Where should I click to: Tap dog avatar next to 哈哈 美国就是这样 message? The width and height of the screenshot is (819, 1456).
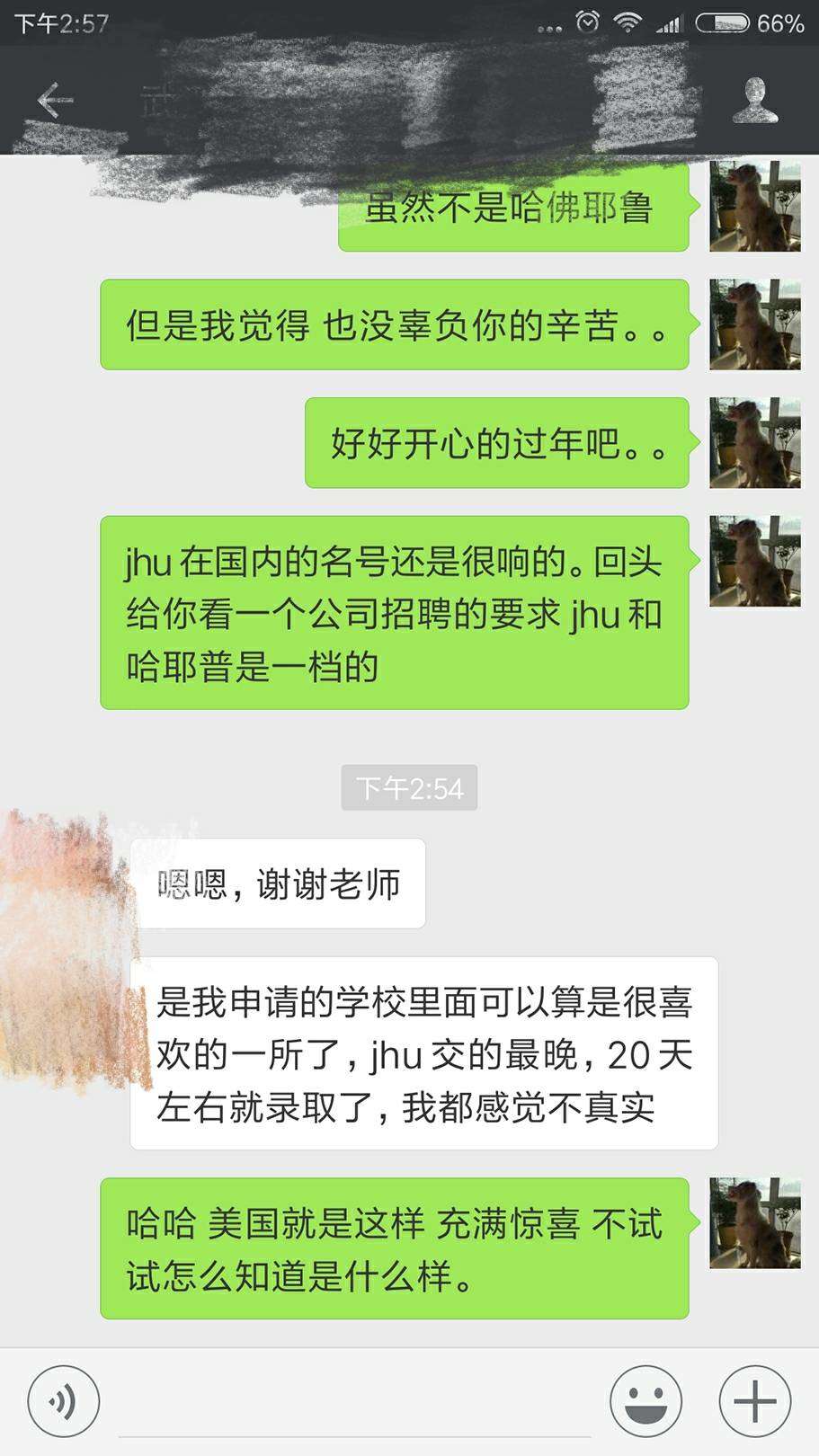click(754, 1223)
